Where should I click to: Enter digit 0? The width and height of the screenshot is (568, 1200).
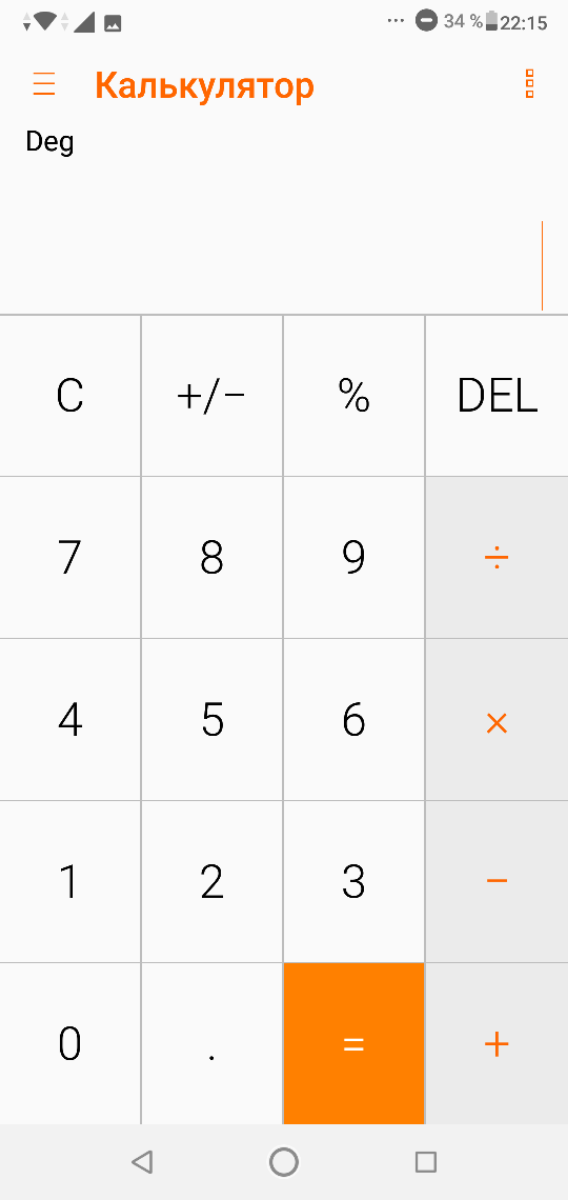(70, 1044)
